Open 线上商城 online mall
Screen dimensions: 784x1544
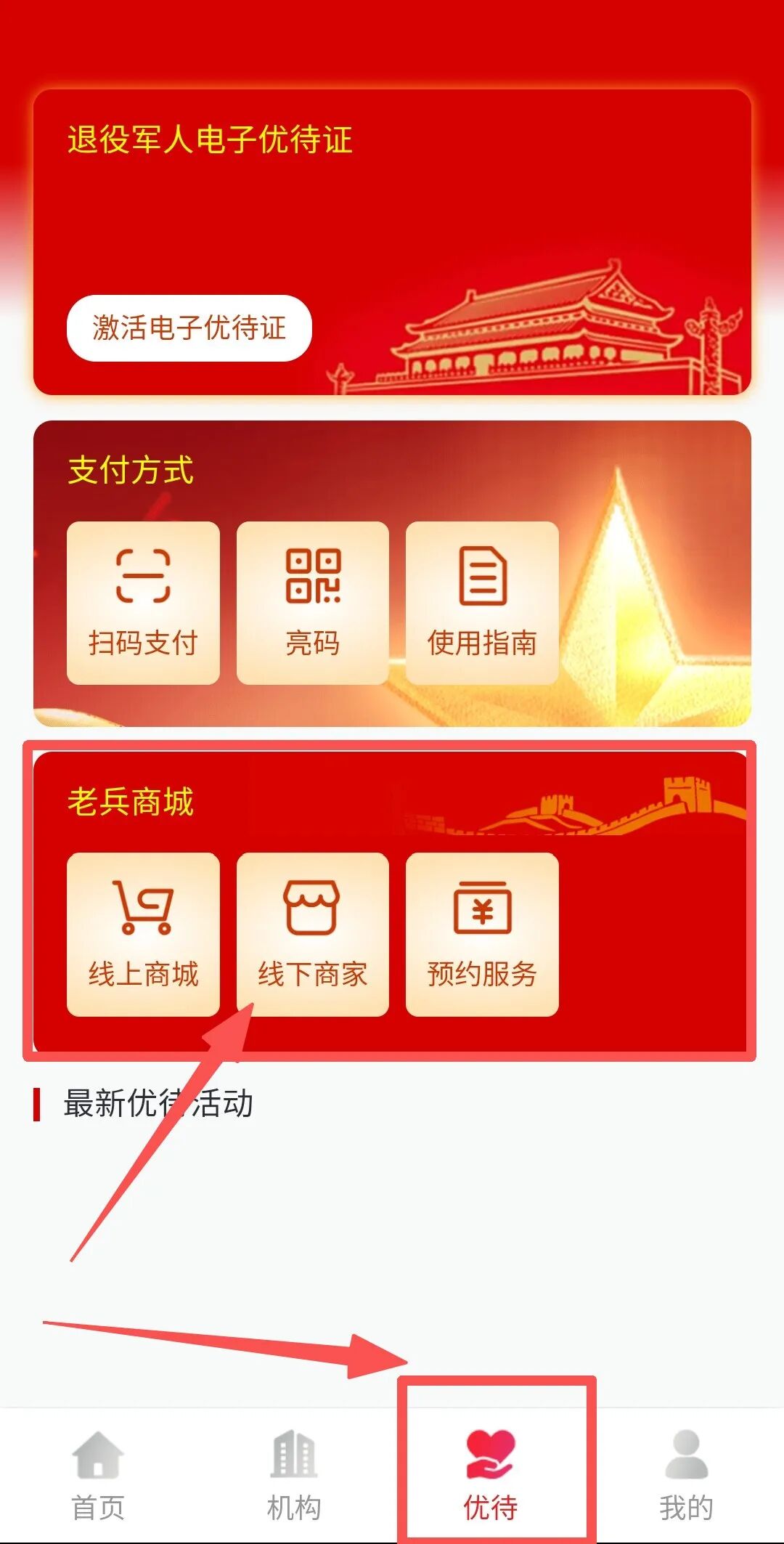pyautogui.click(x=143, y=934)
